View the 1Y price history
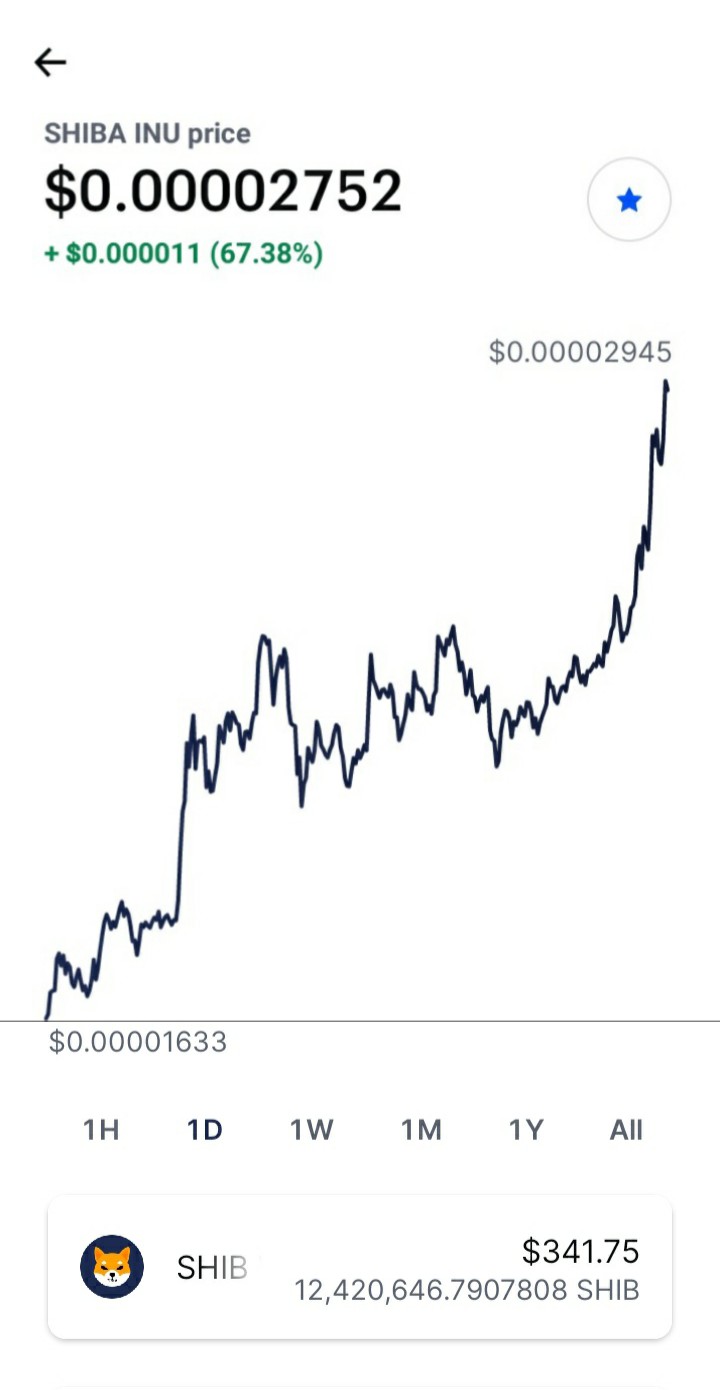Viewport: 720px width, 1390px height. tap(526, 1130)
